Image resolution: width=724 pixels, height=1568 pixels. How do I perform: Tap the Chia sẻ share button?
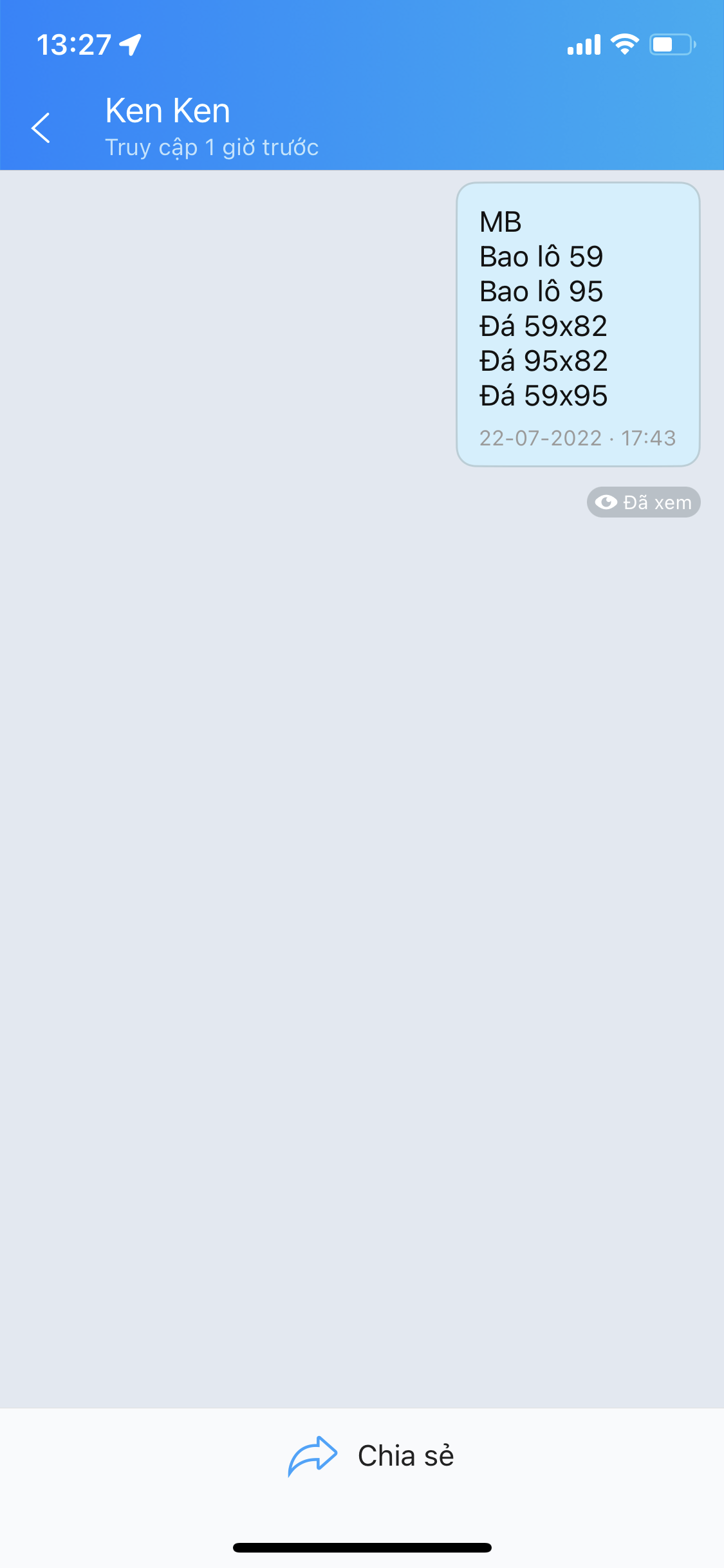[x=371, y=1456]
